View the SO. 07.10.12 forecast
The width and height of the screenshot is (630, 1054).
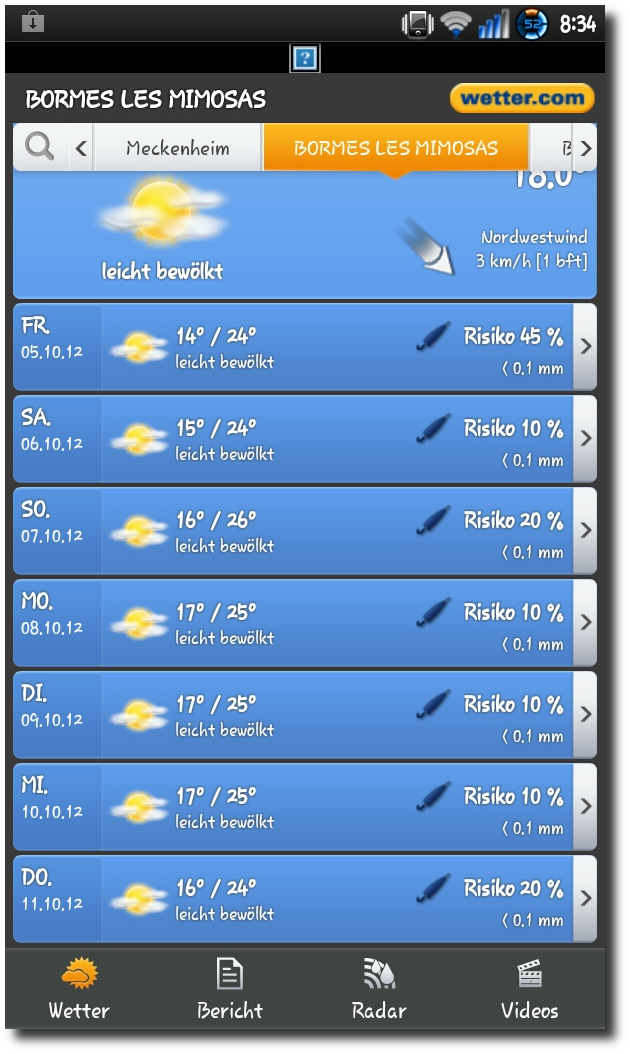tap(305, 531)
